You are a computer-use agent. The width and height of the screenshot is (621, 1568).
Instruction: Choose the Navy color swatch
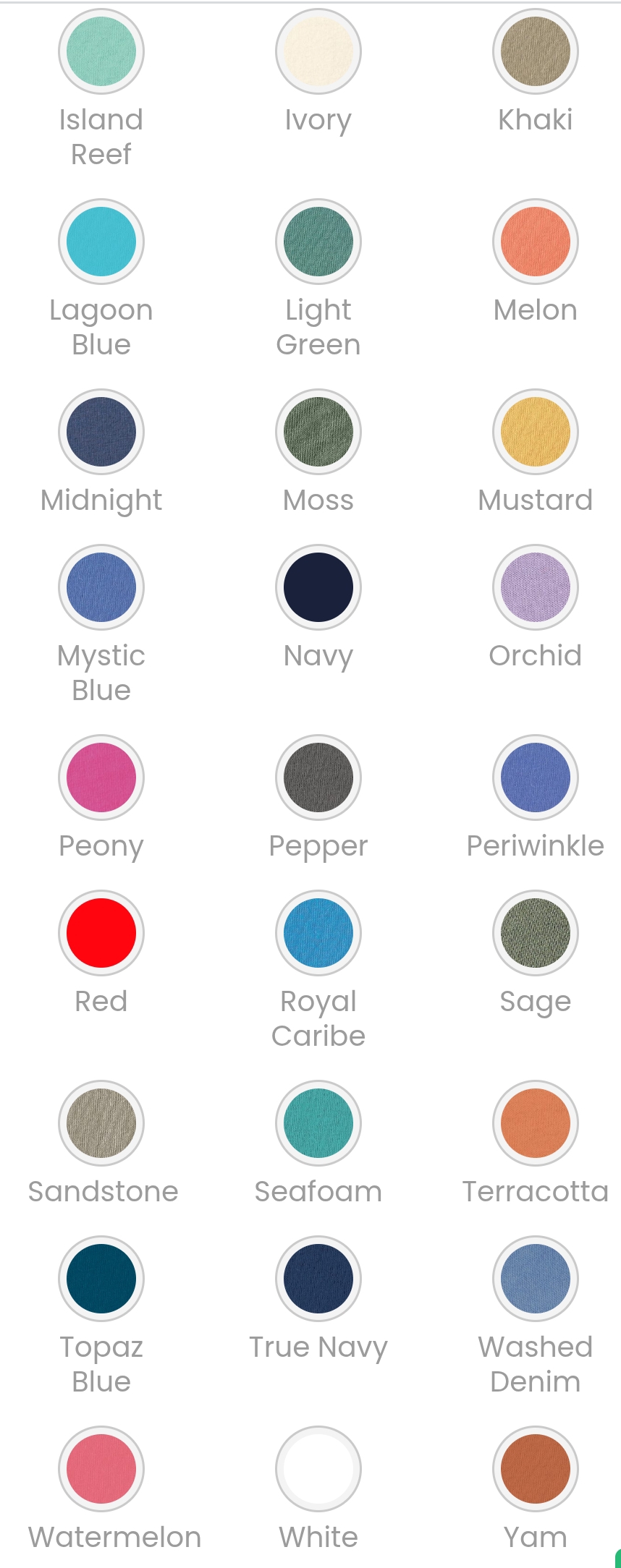(x=318, y=587)
